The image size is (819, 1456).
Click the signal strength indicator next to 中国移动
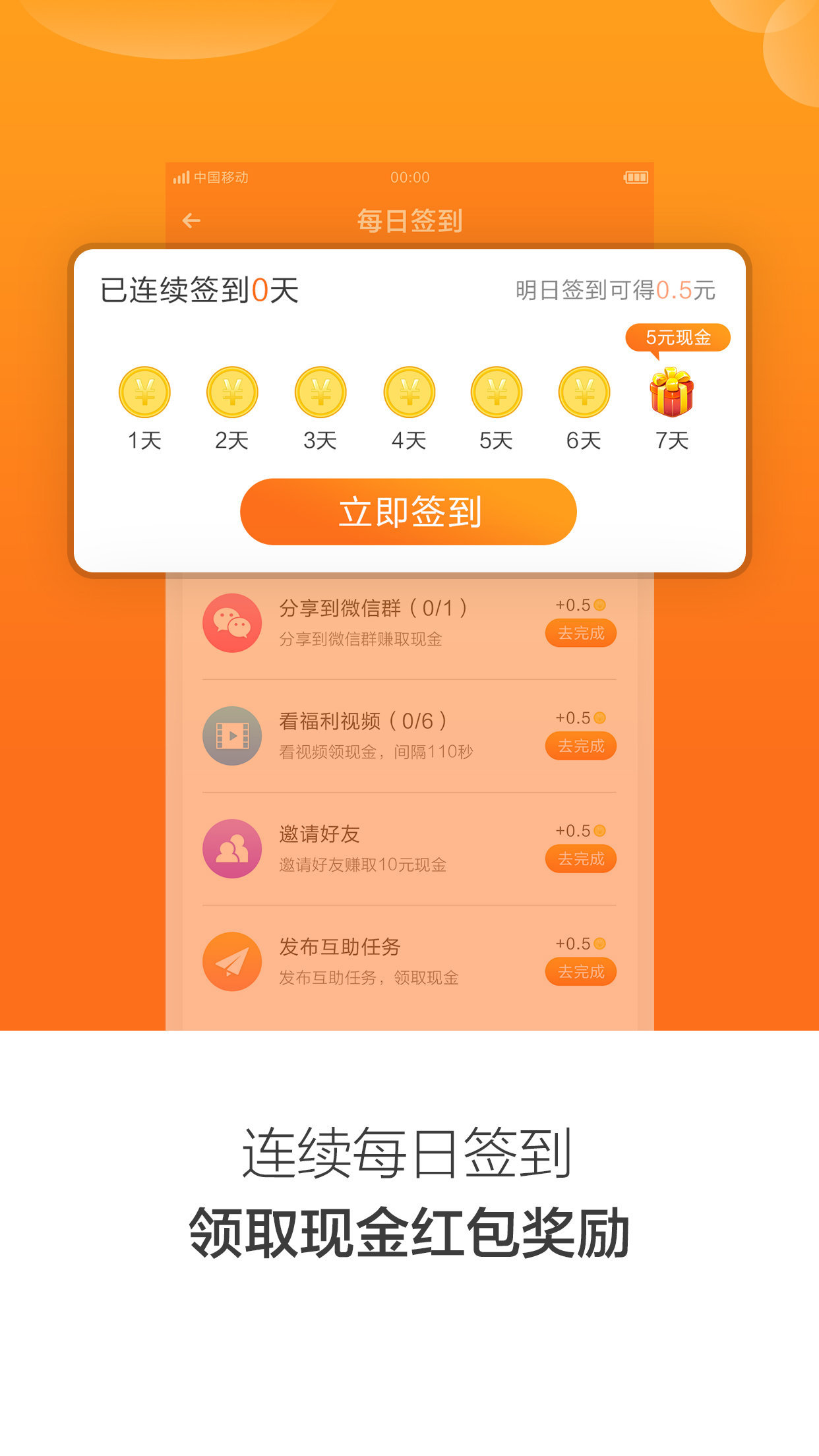pyautogui.click(x=180, y=176)
